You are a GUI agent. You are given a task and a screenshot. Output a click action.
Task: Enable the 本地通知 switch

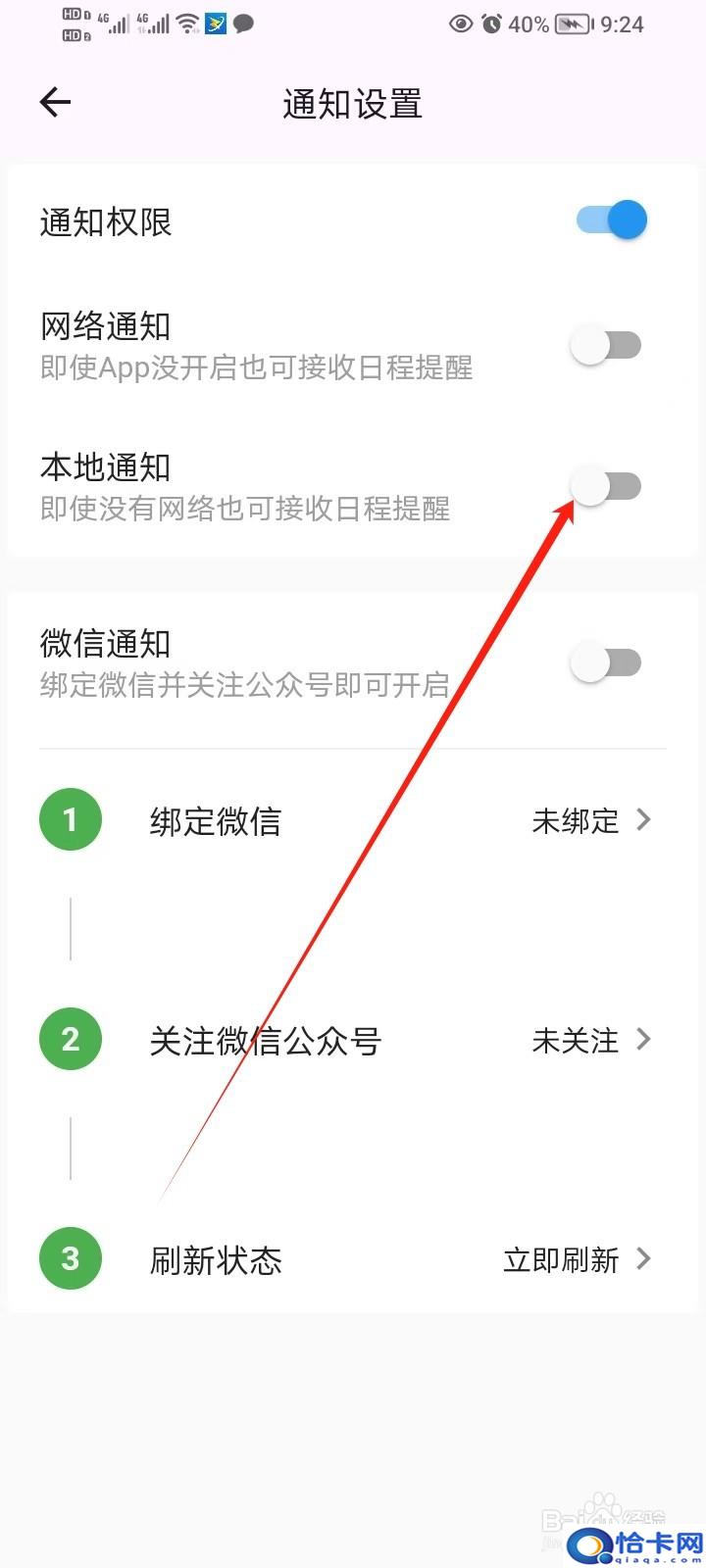[x=607, y=486]
